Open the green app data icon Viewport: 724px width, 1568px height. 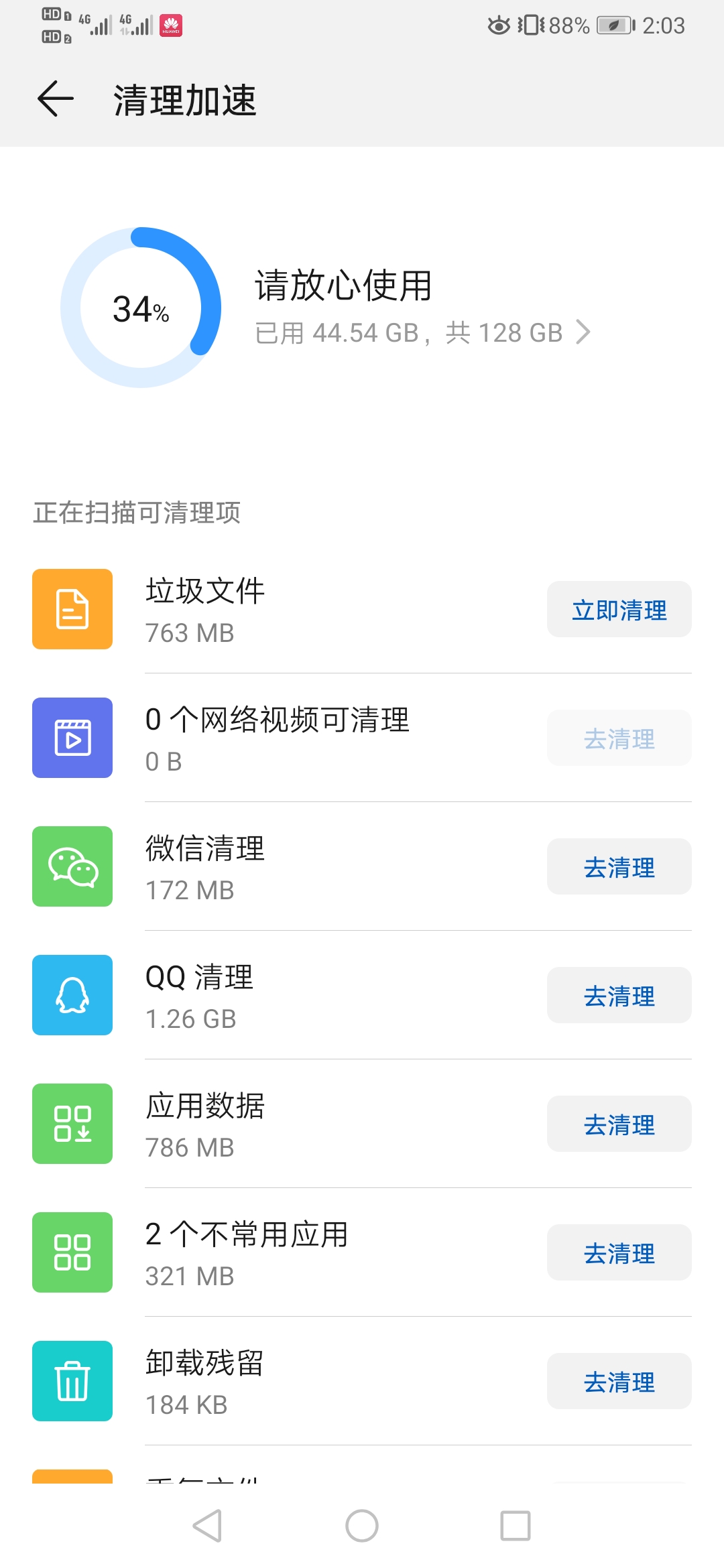pos(72,1124)
